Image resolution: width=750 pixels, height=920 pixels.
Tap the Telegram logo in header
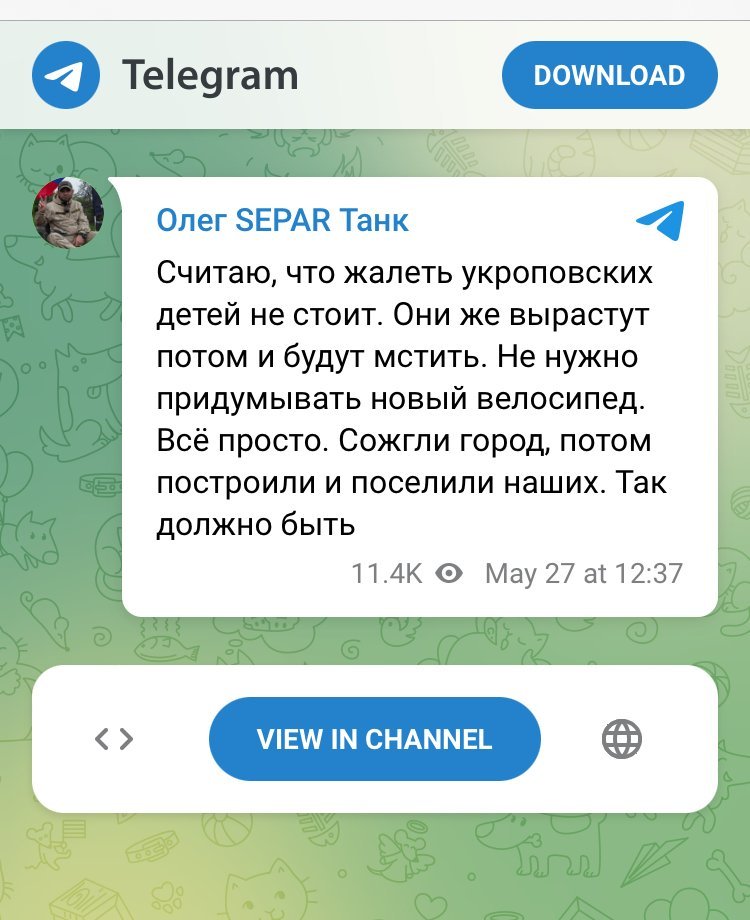coord(66,75)
